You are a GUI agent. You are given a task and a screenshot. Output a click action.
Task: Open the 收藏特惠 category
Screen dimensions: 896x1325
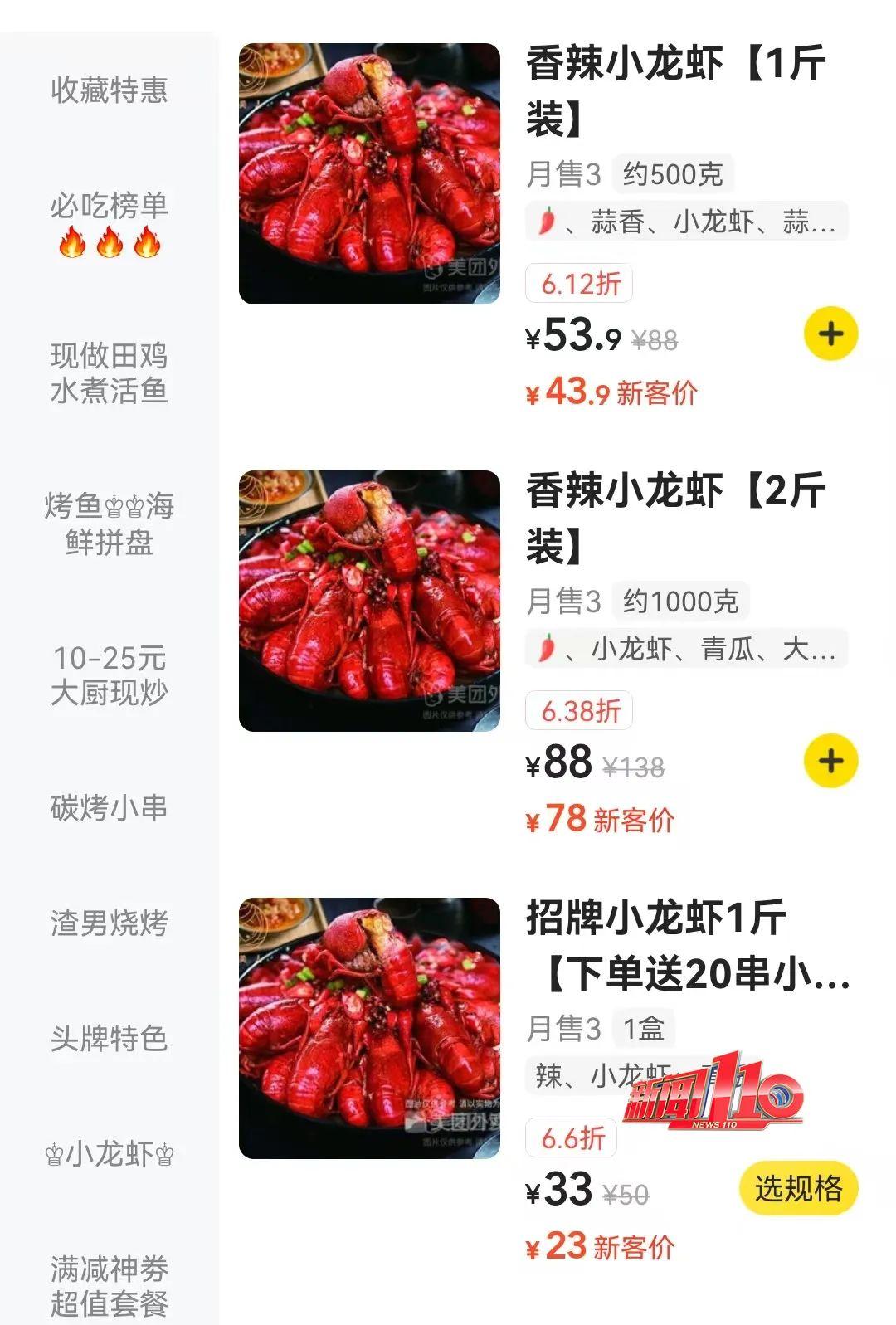point(109,90)
